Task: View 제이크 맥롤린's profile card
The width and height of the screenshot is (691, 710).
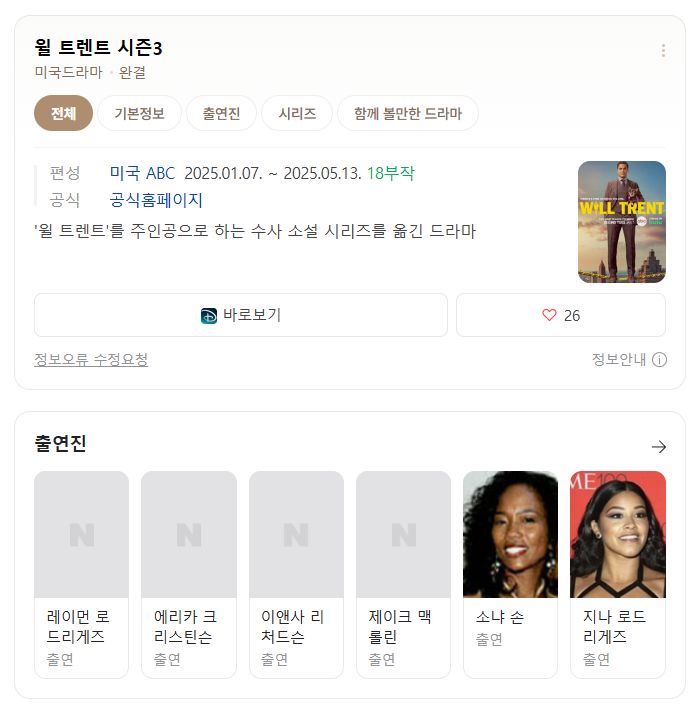Action: point(403,574)
